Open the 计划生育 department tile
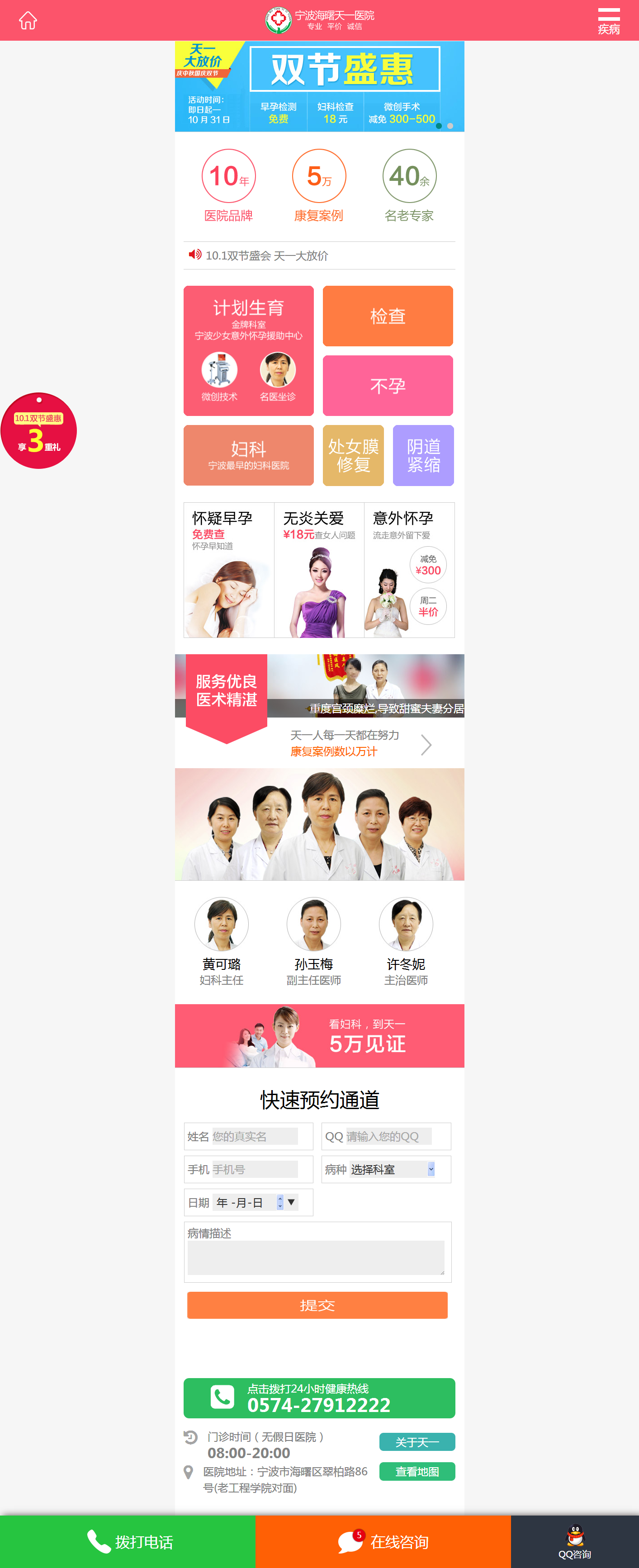 click(248, 350)
